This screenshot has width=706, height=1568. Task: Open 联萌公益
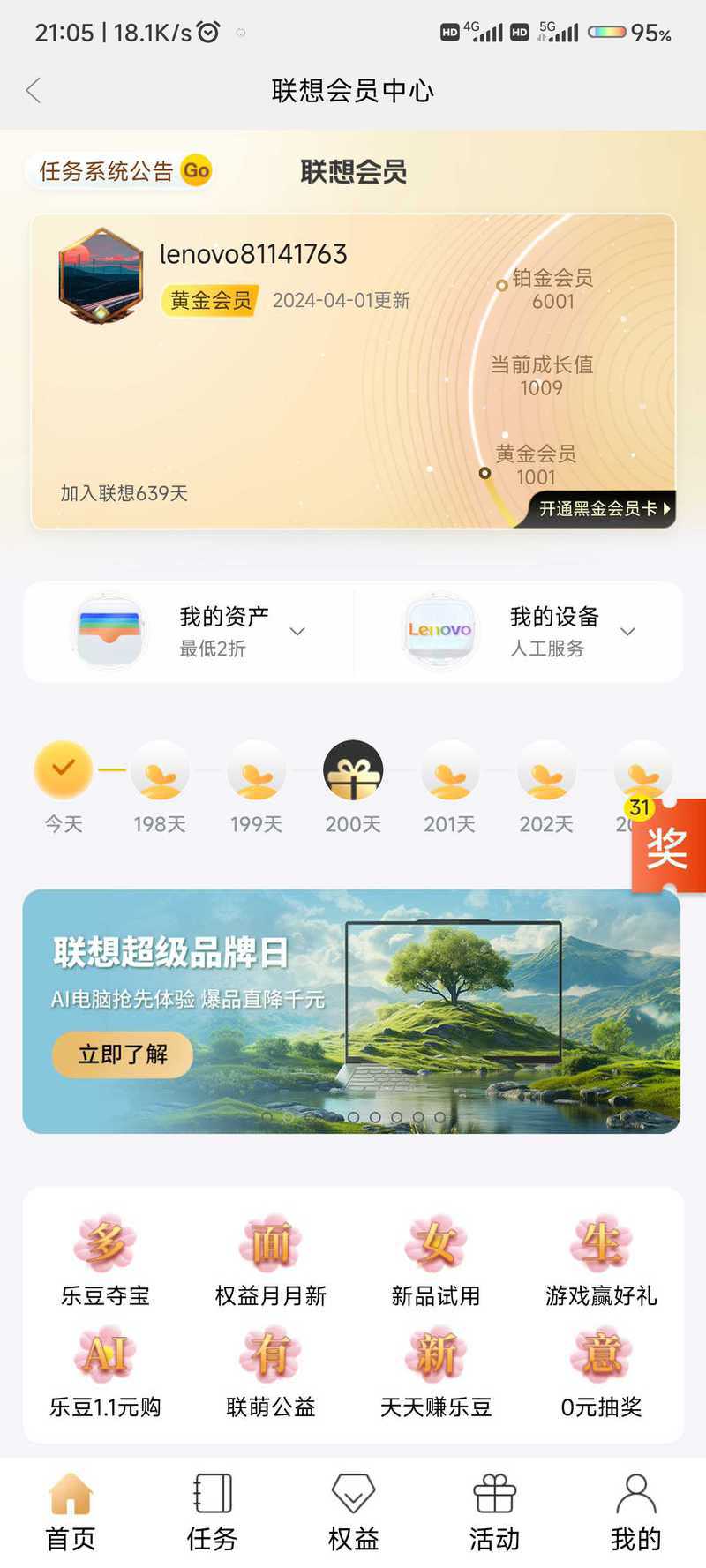coord(271,1372)
